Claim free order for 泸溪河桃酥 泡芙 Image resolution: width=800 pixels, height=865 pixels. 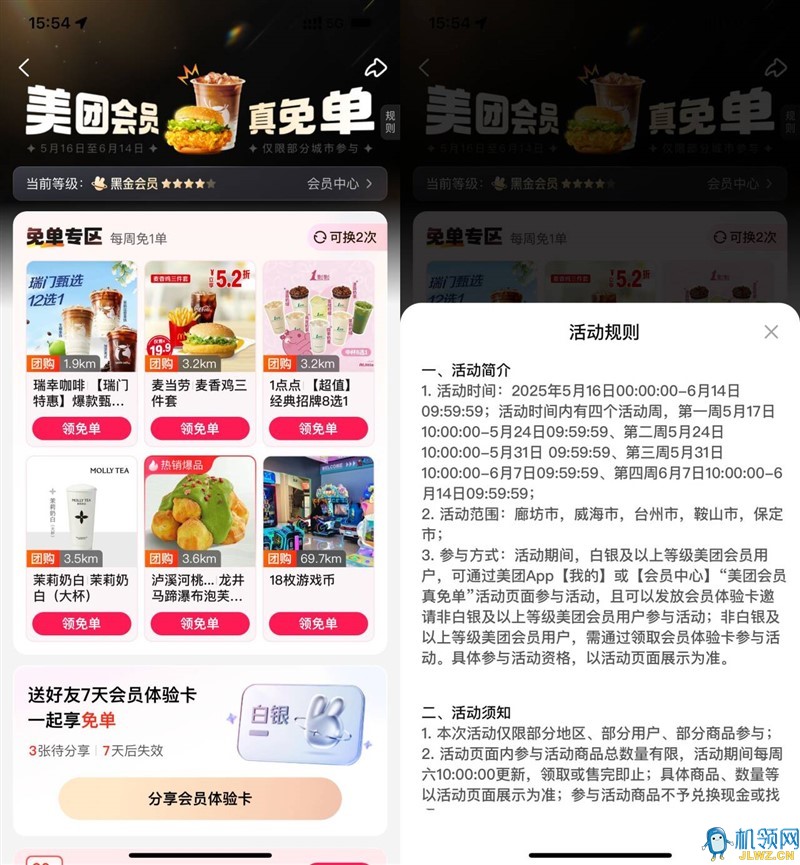(x=200, y=623)
